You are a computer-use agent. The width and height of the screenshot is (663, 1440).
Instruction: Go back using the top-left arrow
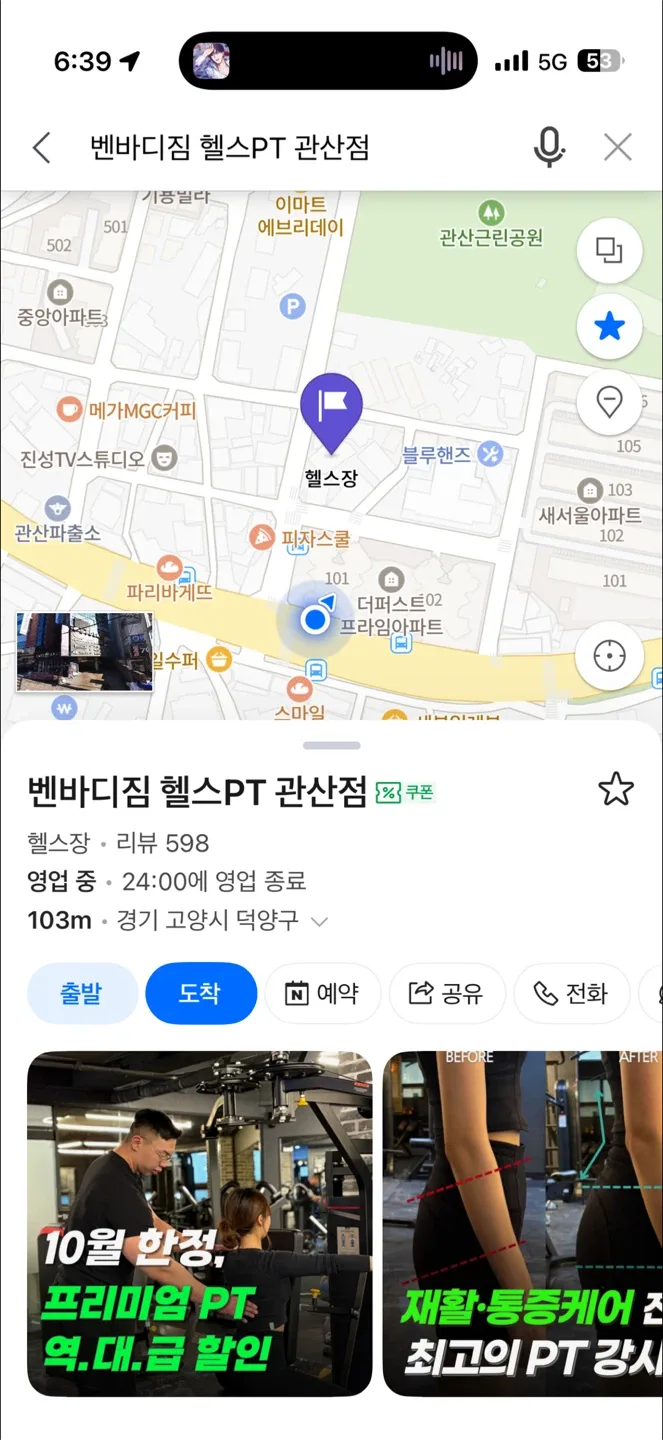pos(41,148)
